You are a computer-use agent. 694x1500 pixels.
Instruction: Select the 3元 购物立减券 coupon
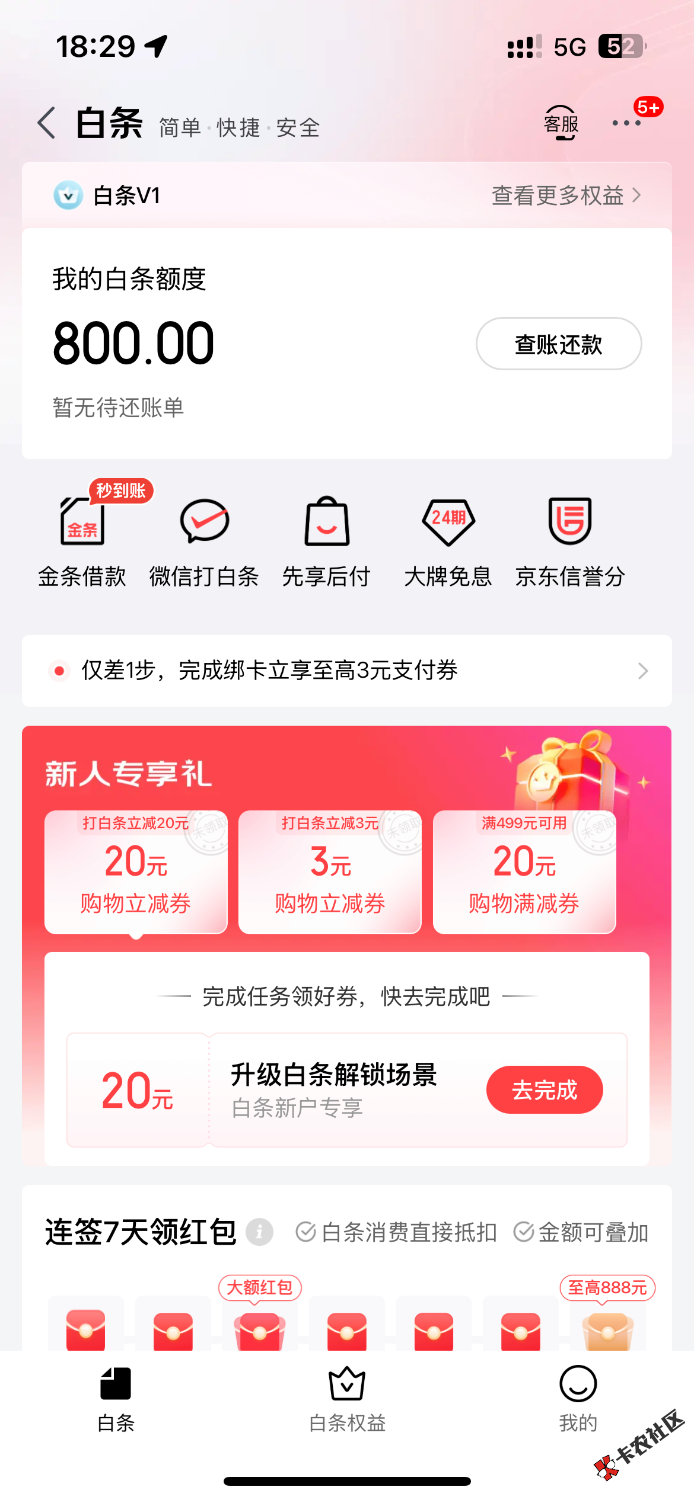pos(330,871)
